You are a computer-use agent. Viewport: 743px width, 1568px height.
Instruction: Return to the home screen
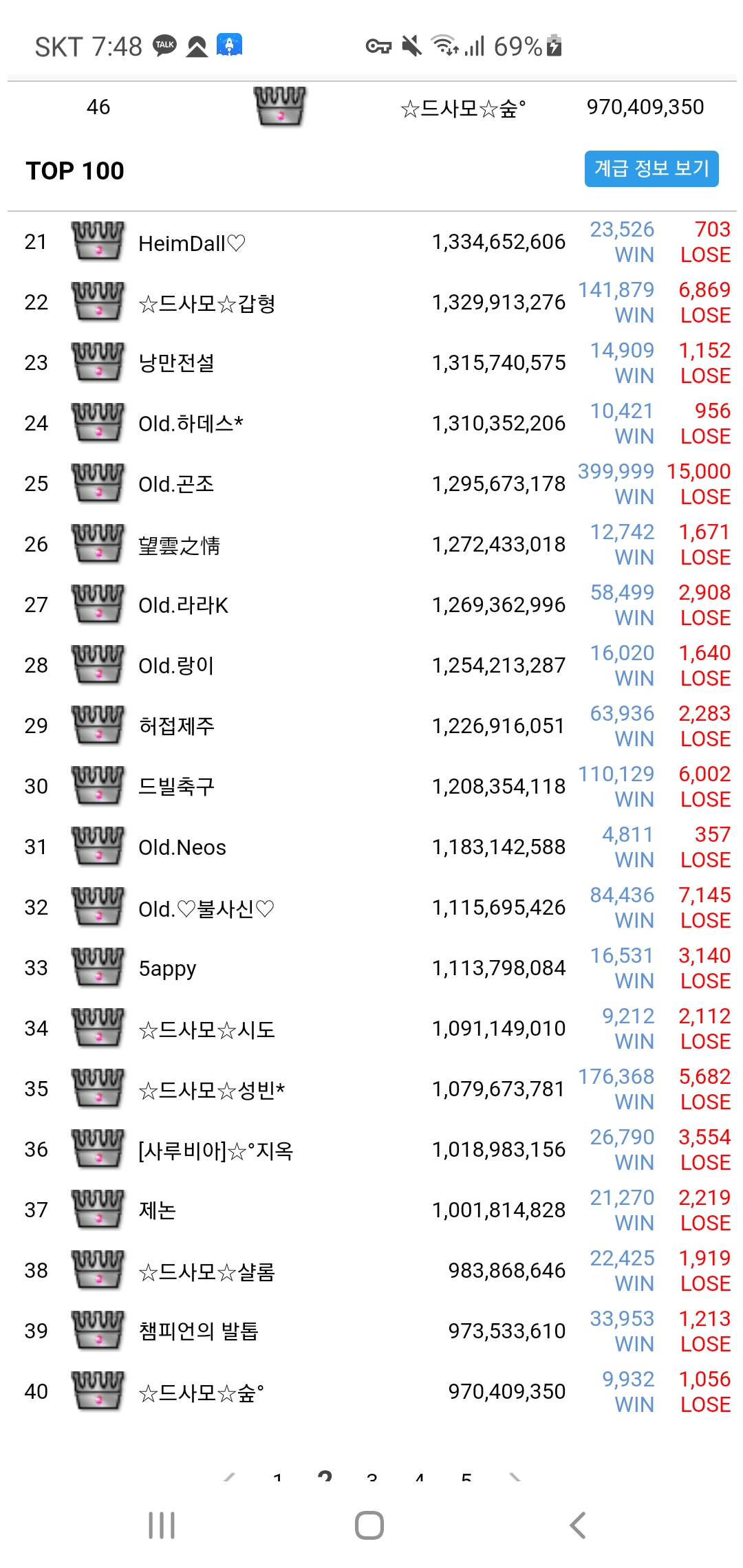pos(369,1525)
